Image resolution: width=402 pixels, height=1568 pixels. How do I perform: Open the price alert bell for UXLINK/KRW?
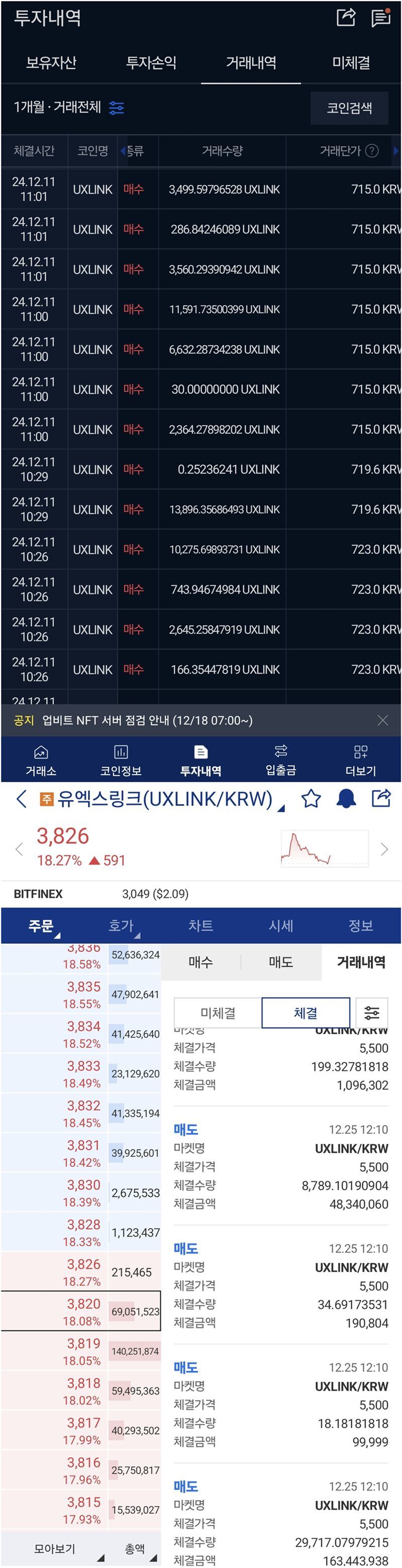(x=346, y=799)
